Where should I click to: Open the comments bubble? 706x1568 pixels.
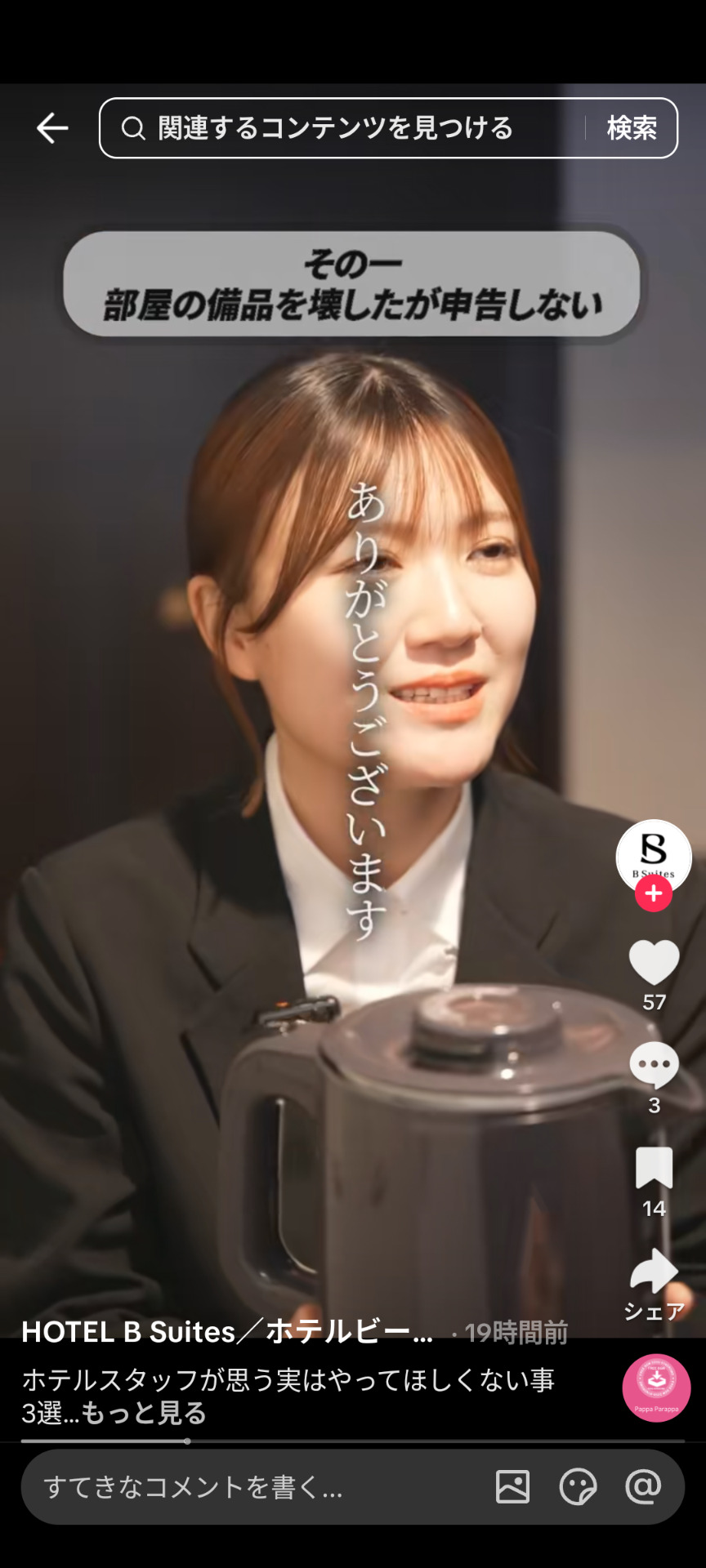pos(654,1065)
